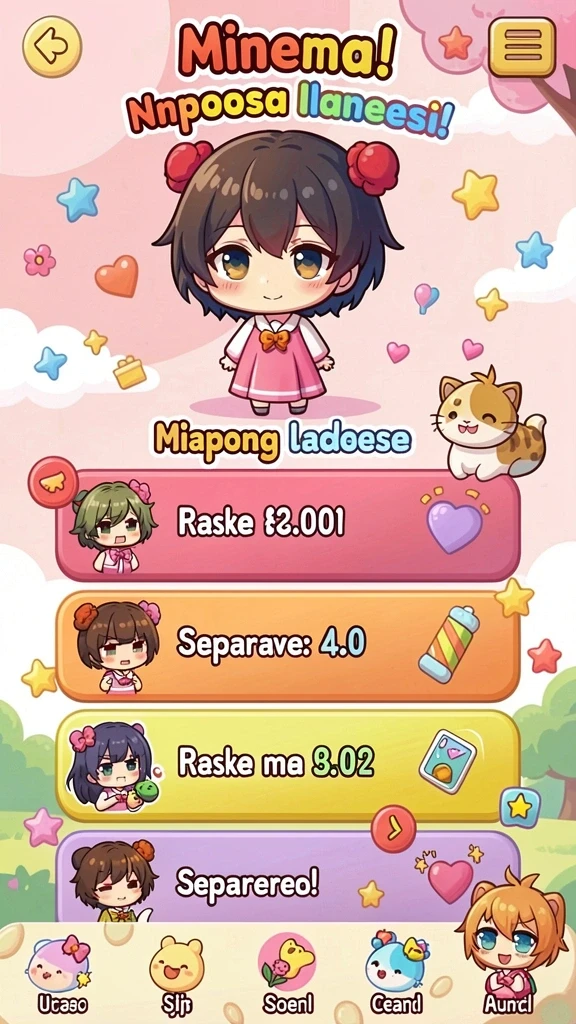Select the Separave: 4.0 row
The height and width of the screenshot is (1024, 576).
point(288,646)
